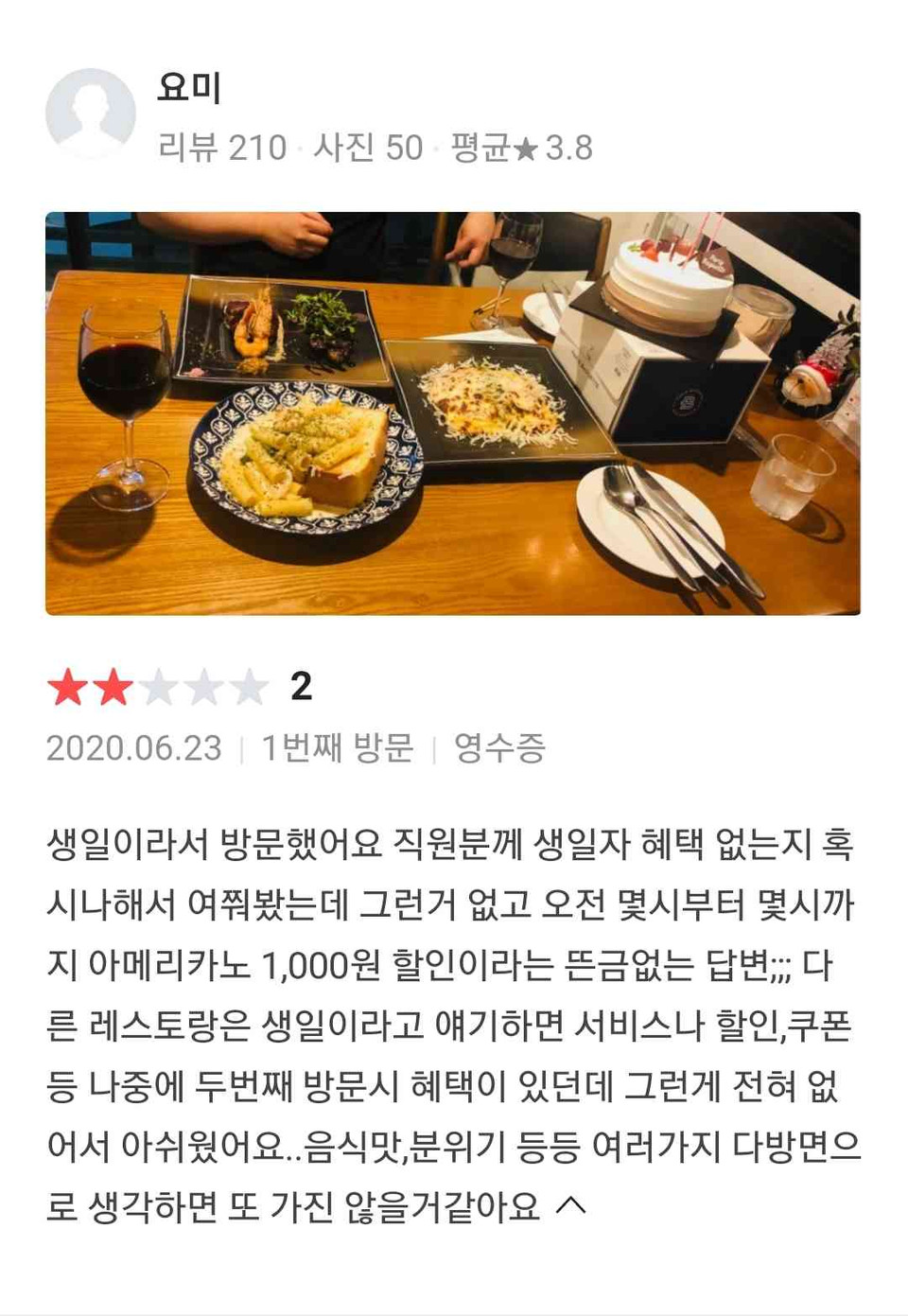Click the small star icon next to 평균

526,146
